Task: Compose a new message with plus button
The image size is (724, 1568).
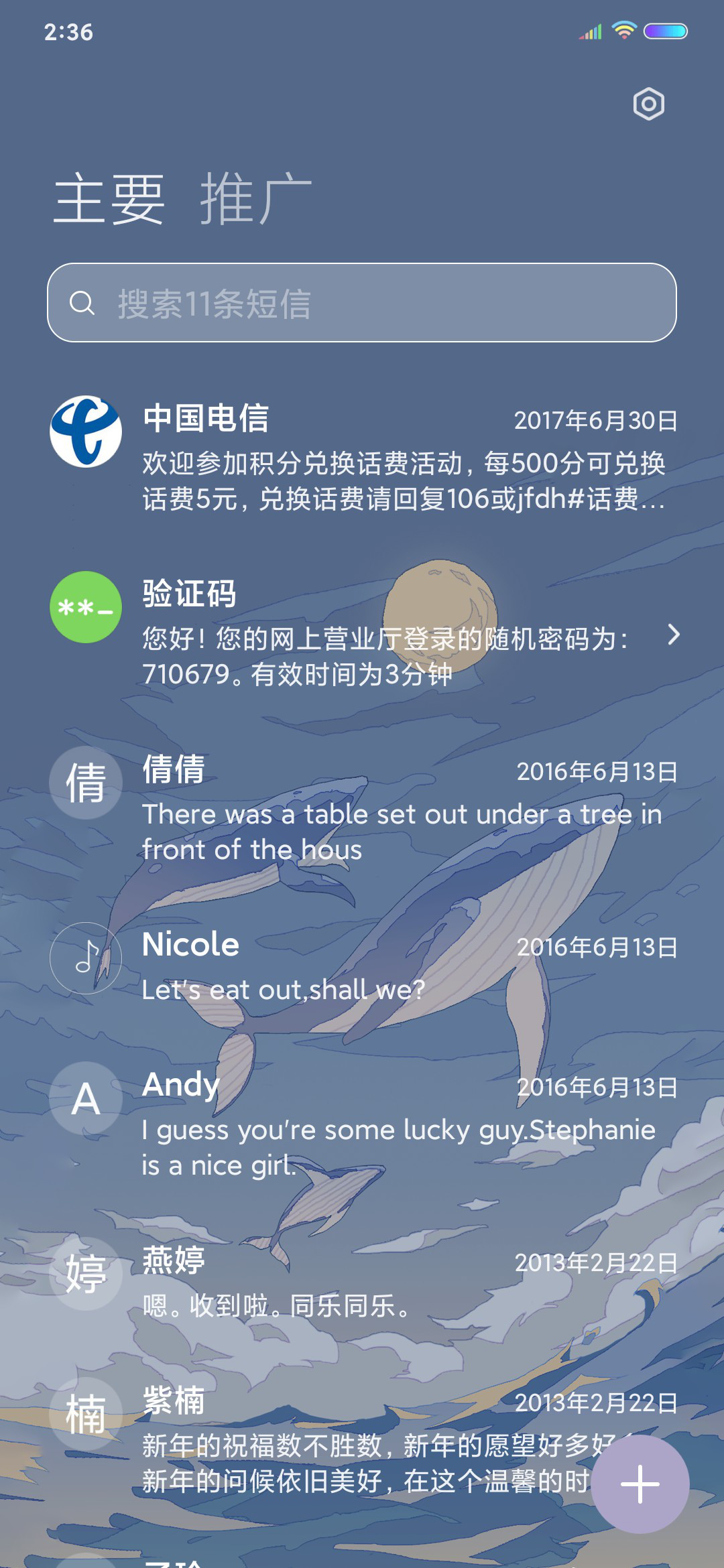Action: 640,1484
